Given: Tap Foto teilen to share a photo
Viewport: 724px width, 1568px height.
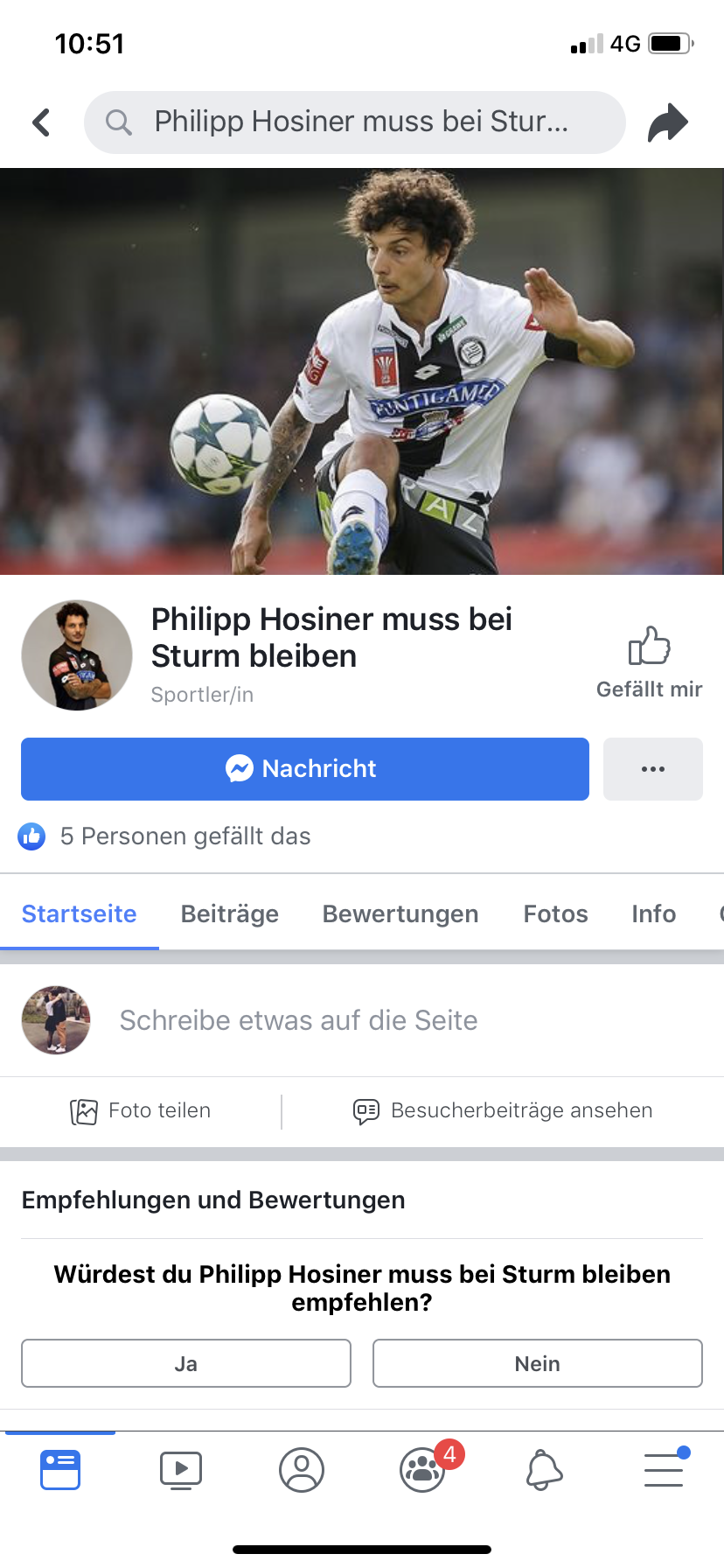Looking at the screenshot, I should pos(141,1111).
